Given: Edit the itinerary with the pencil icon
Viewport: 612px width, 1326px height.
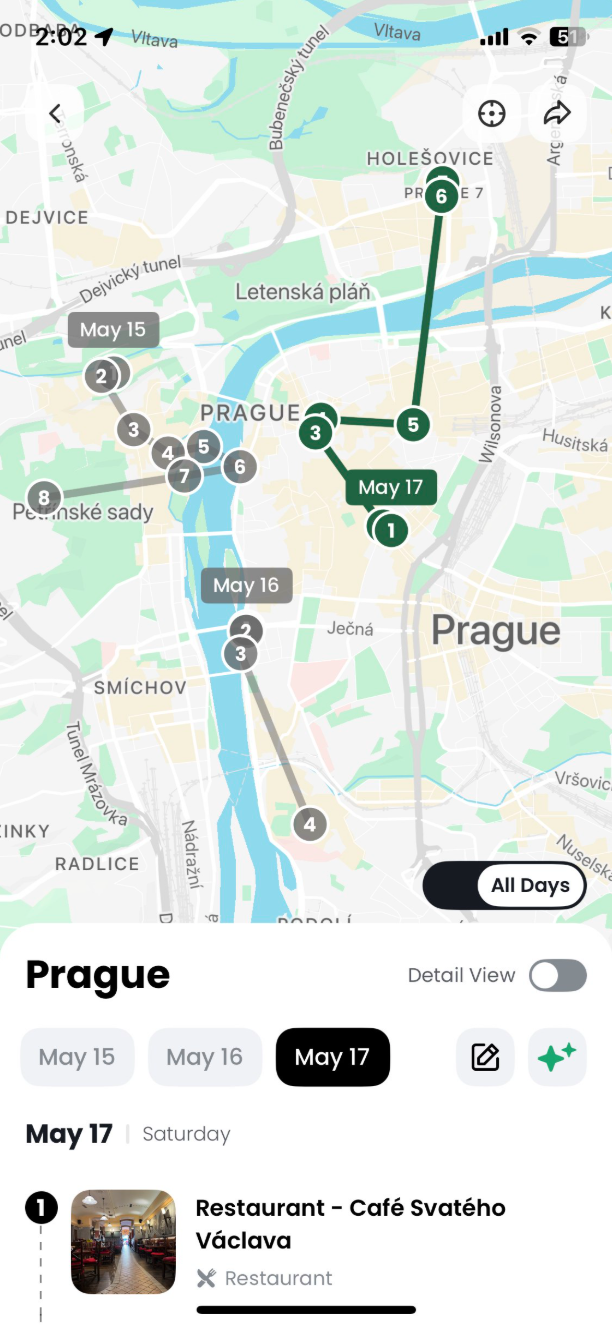Looking at the screenshot, I should tap(485, 1057).
